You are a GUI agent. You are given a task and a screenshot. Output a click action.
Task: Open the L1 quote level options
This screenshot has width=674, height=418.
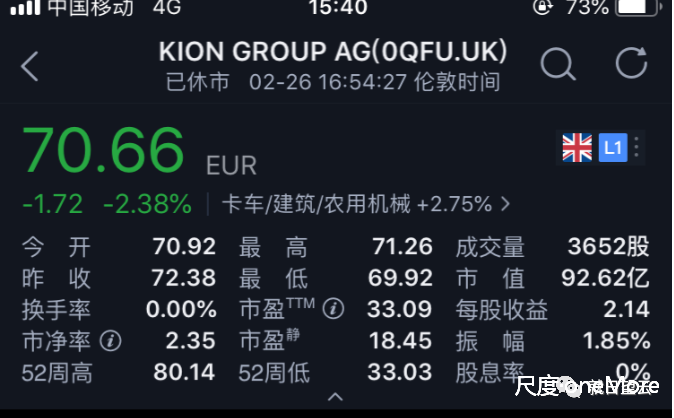[x=614, y=149]
